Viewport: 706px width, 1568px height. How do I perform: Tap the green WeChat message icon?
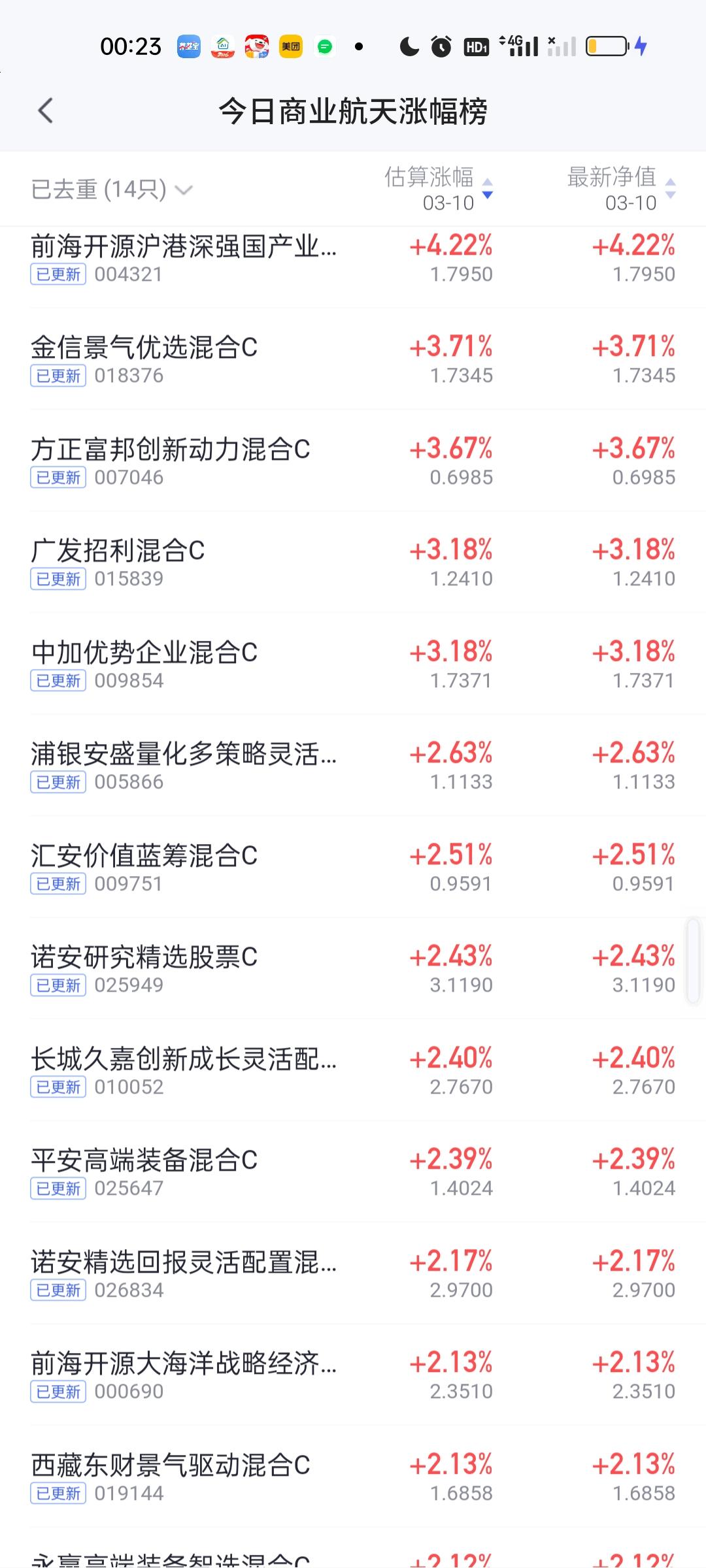pyautogui.click(x=325, y=46)
